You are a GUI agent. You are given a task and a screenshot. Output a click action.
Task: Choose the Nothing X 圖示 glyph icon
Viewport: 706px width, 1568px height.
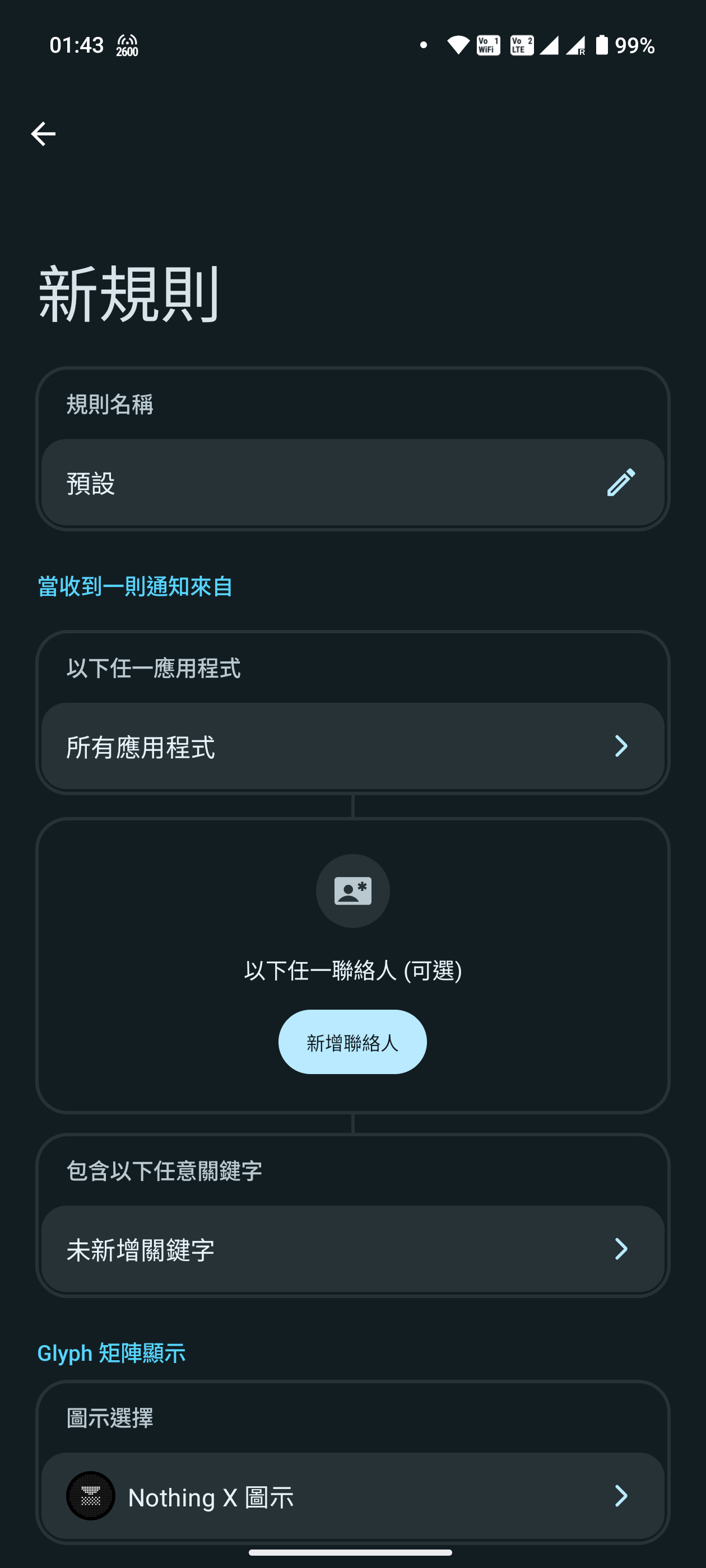[352, 1496]
